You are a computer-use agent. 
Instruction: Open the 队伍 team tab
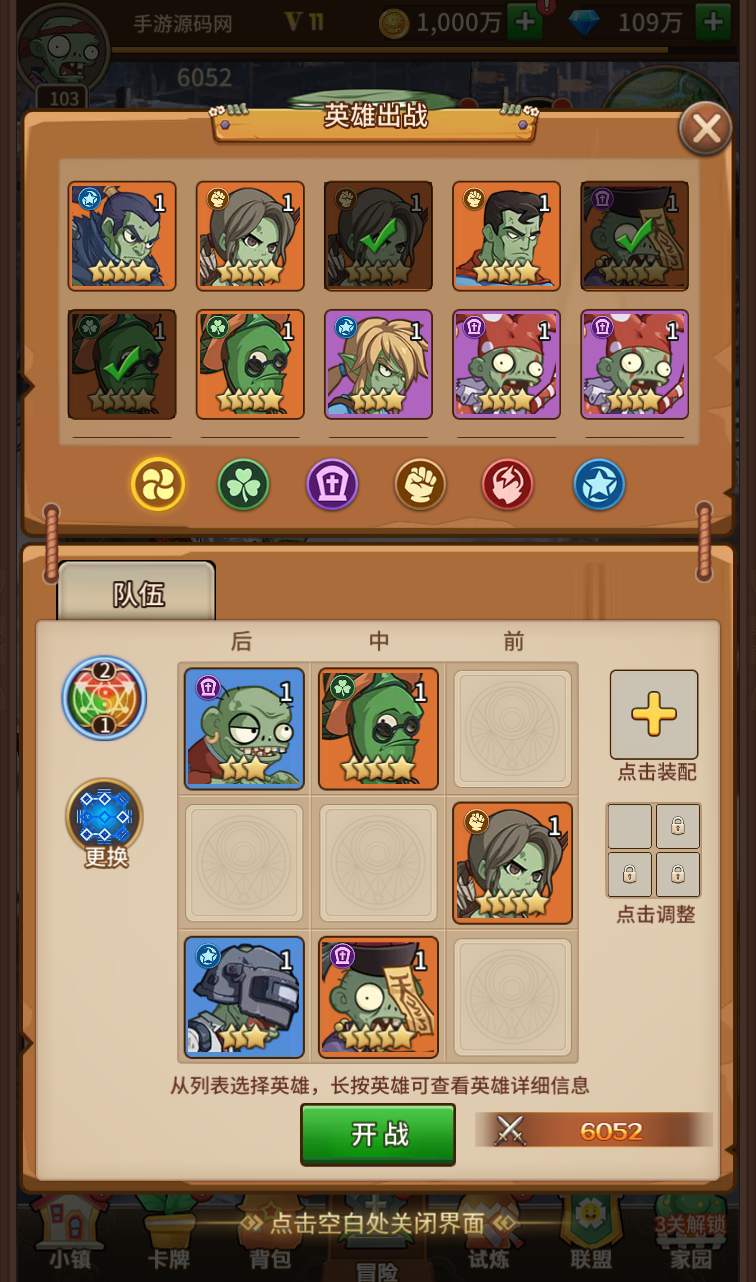tap(137, 593)
